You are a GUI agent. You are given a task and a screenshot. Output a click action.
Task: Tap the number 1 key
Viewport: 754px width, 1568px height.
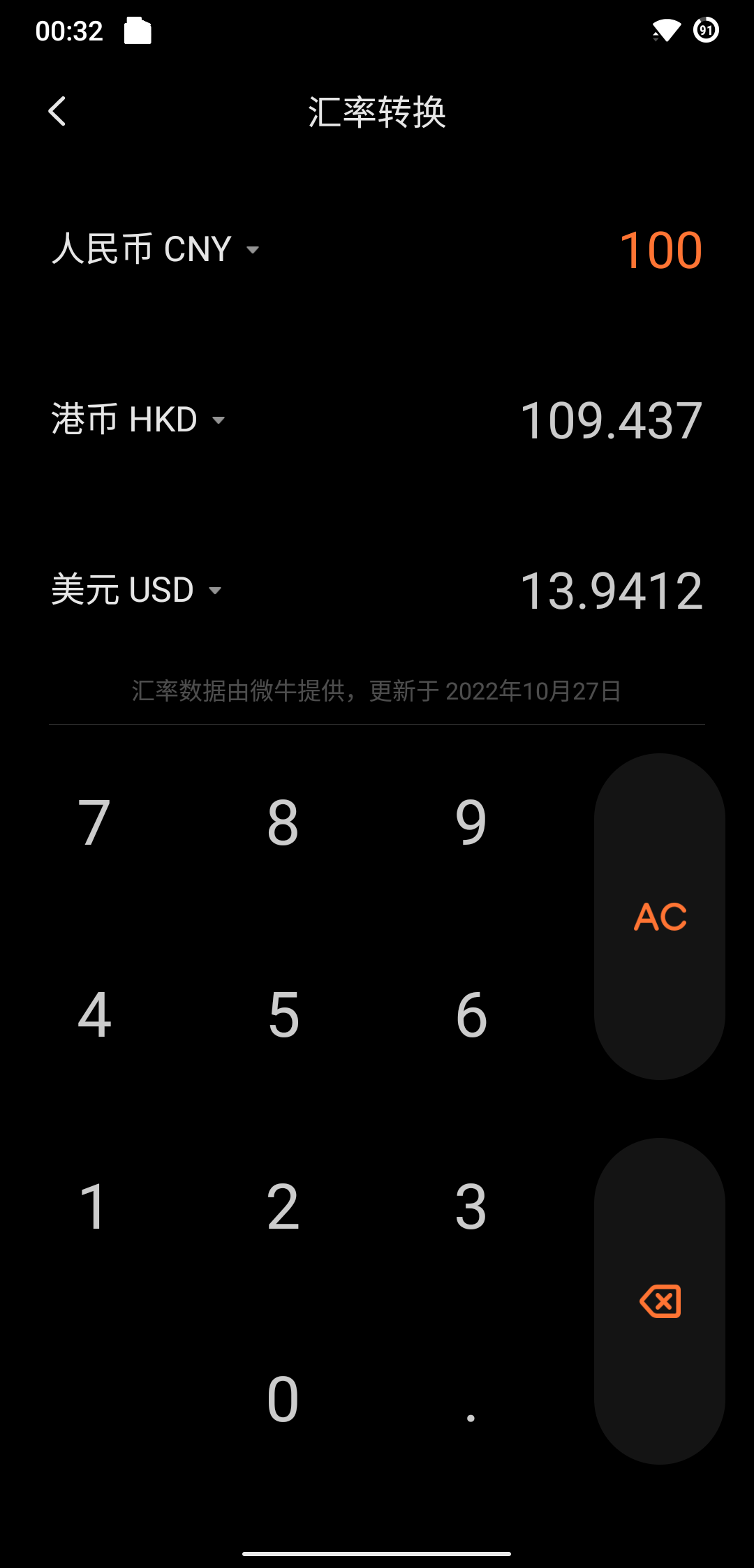coord(94,1206)
